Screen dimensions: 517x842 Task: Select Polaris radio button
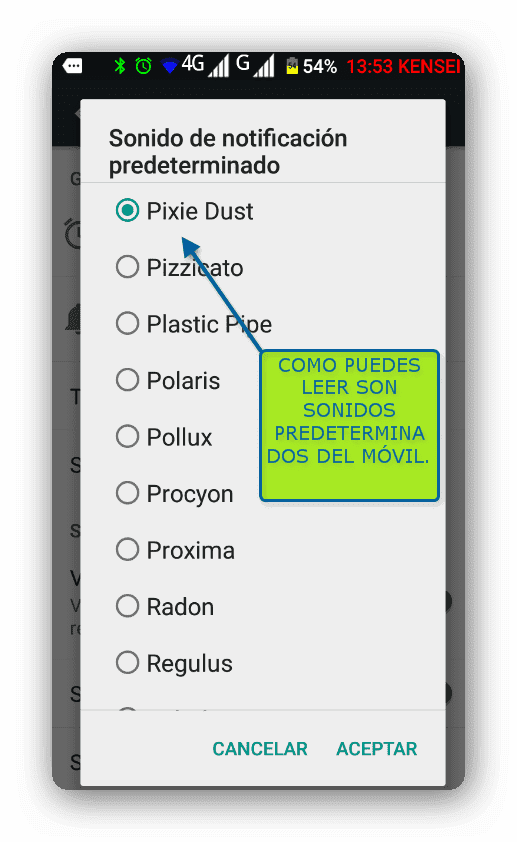pos(128,380)
